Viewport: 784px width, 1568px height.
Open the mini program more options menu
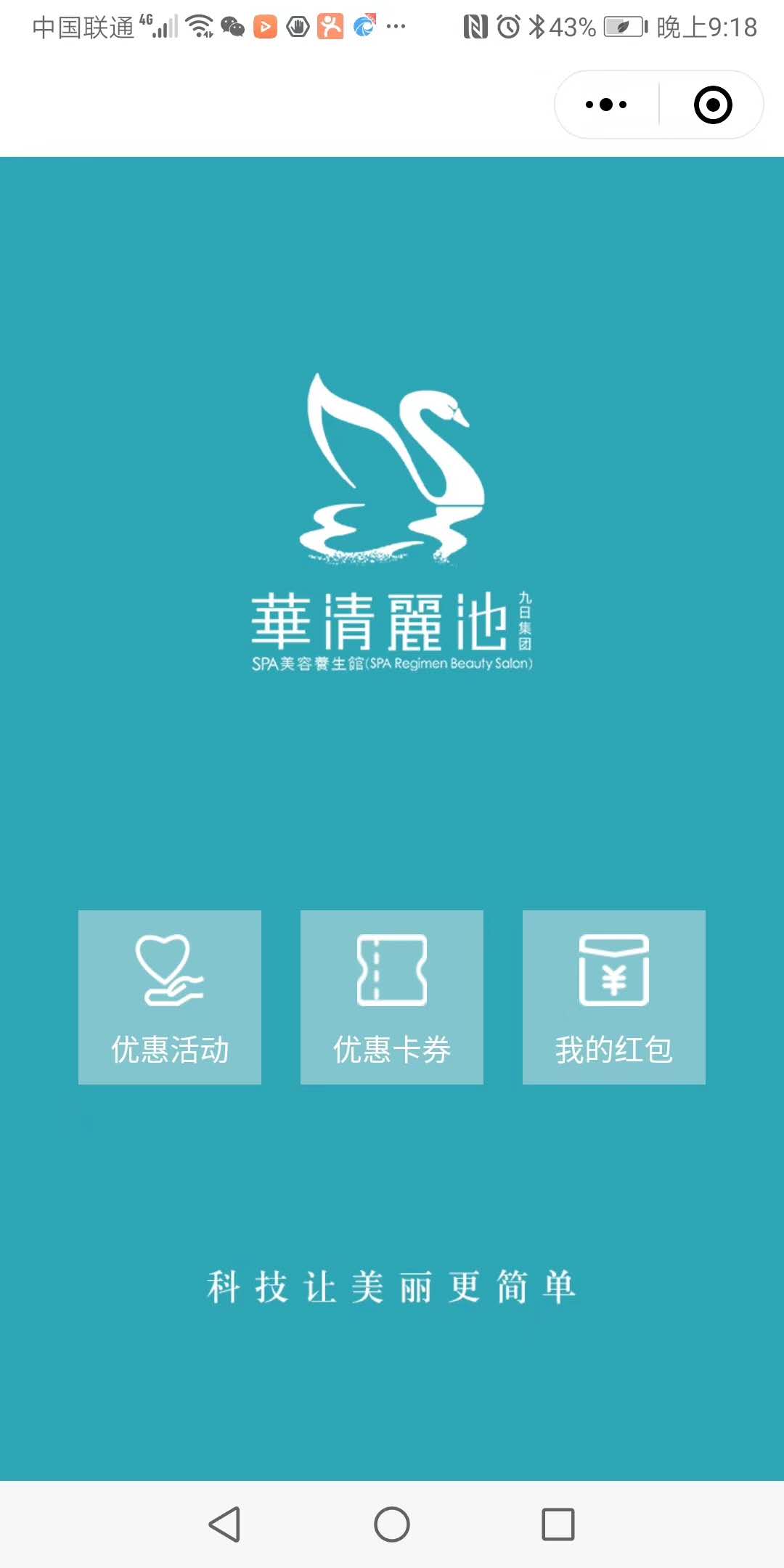[x=606, y=105]
